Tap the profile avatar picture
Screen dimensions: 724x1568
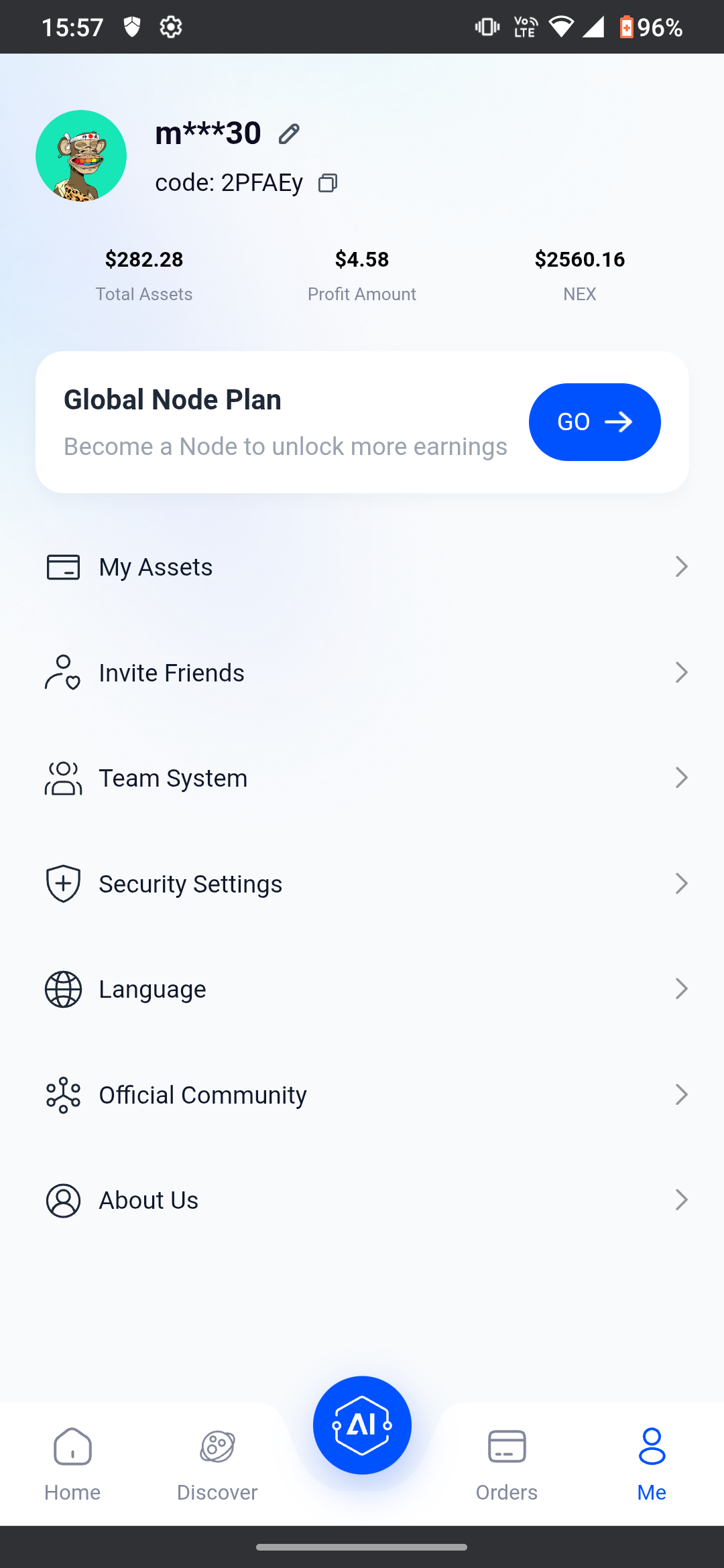point(81,156)
